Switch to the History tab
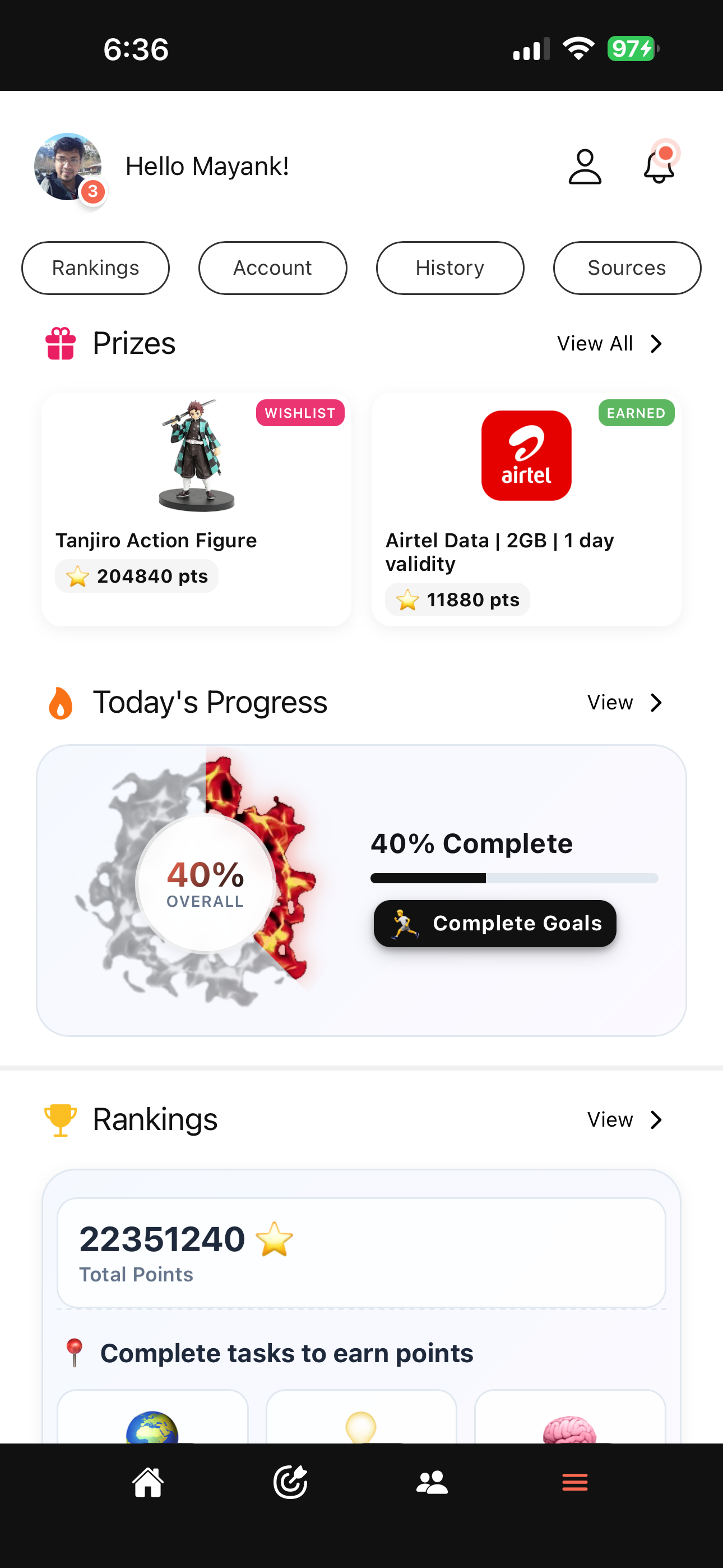723x1568 pixels. point(449,268)
